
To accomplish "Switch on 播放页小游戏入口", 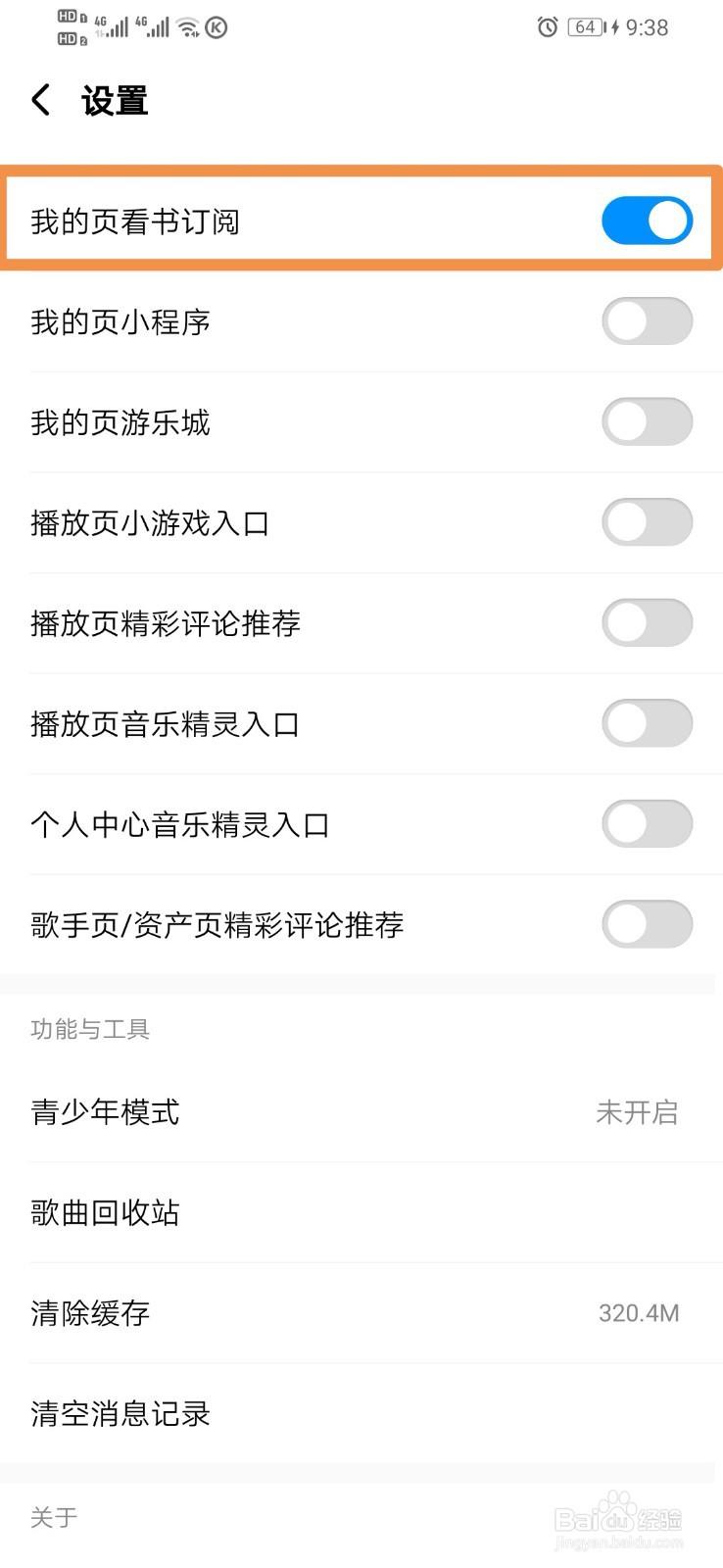I will 647,522.
